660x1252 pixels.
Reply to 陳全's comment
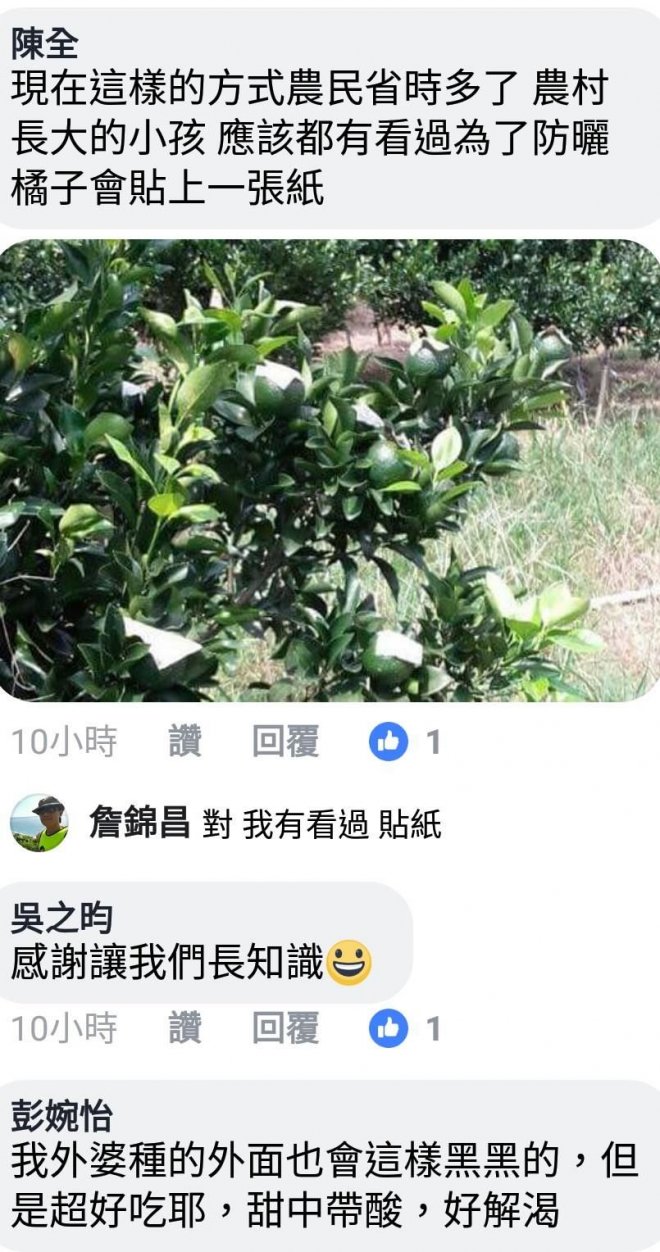tap(286, 742)
